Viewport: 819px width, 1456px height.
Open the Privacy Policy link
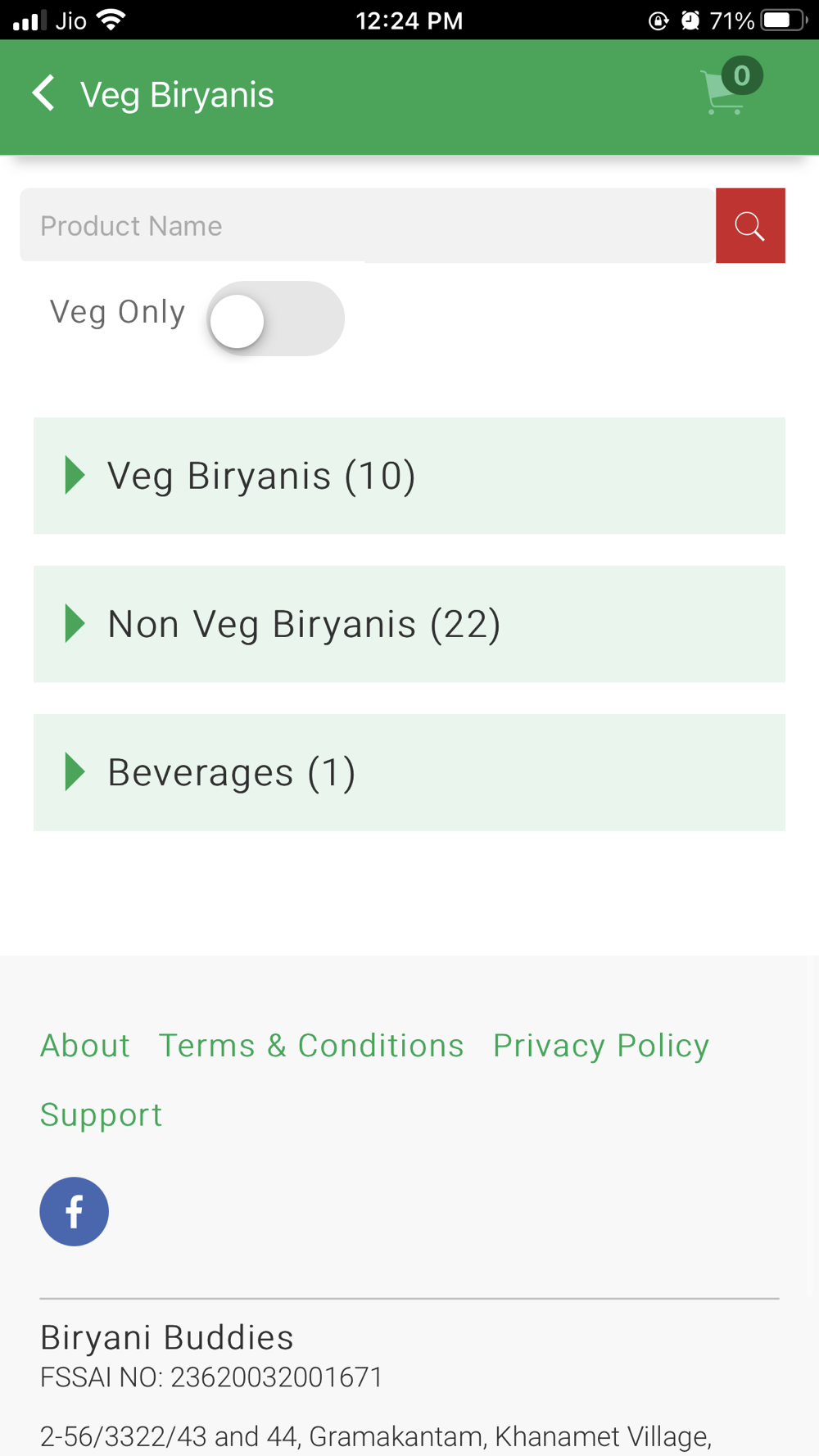coord(601,1046)
